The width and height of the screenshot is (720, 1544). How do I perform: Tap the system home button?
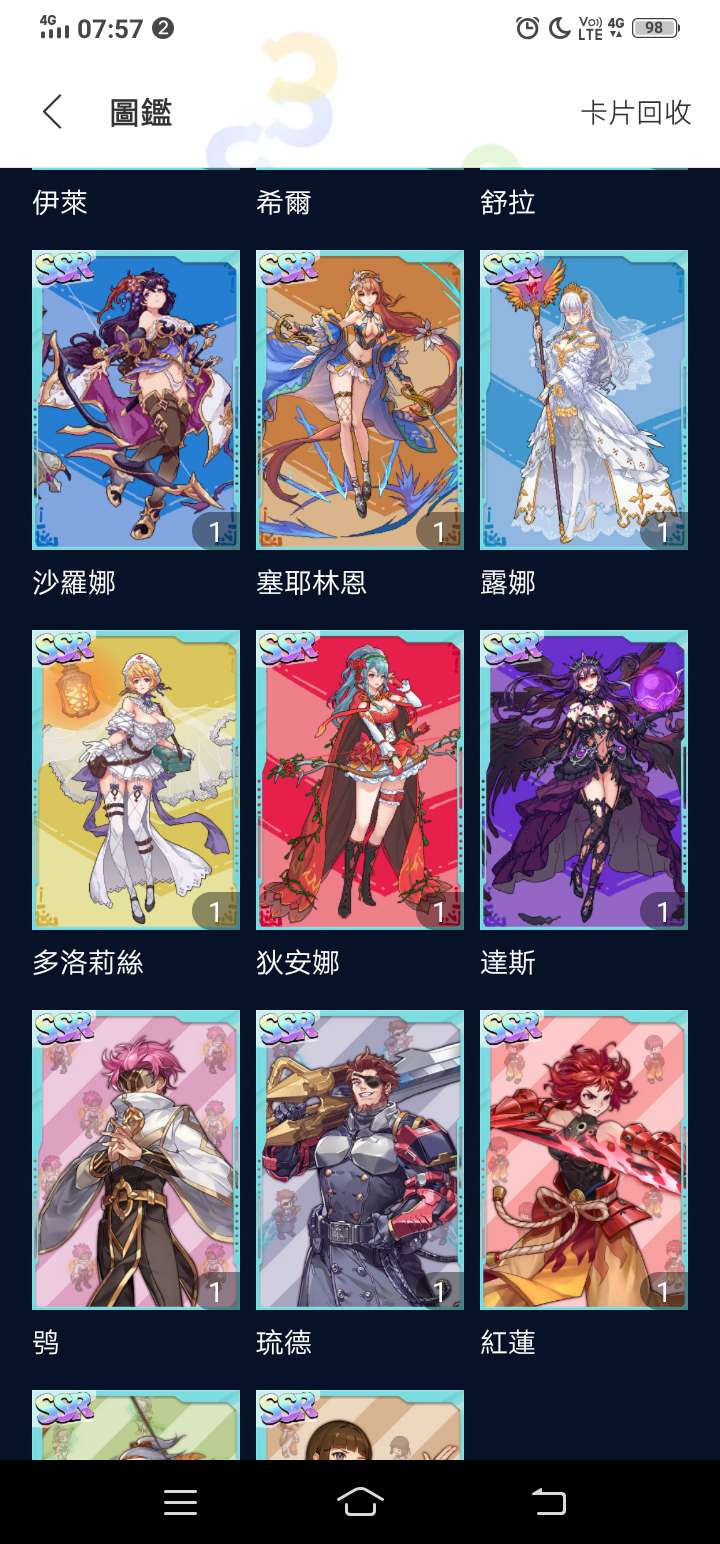(360, 1501)
